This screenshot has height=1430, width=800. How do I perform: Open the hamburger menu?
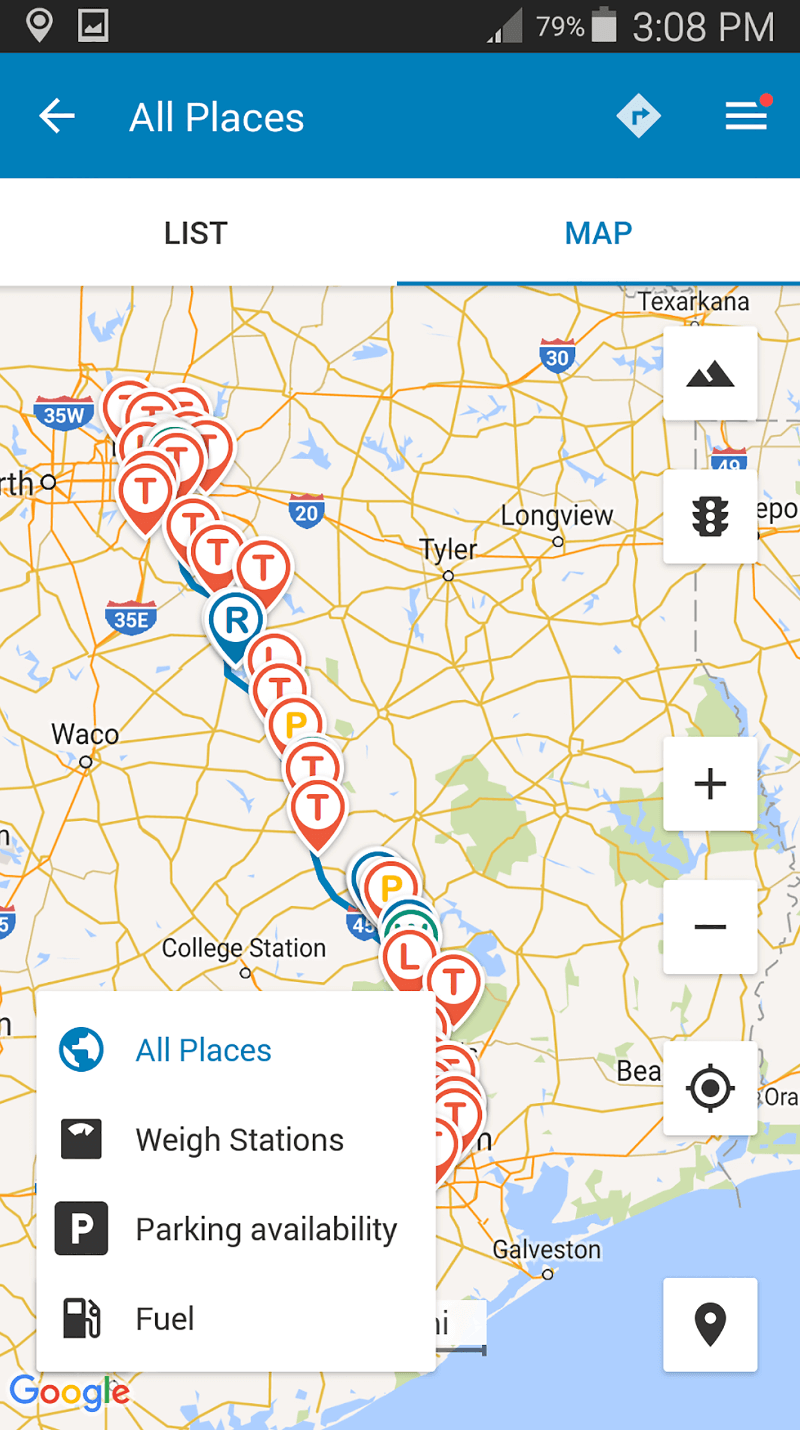(747, 117)
